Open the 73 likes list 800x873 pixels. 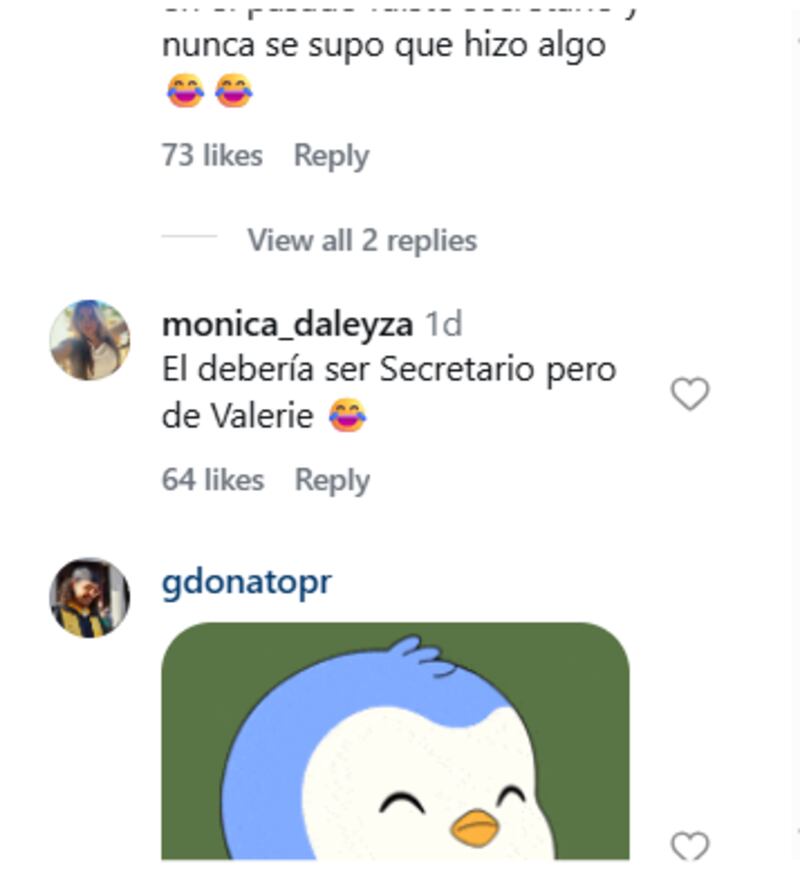pos(211,155)
